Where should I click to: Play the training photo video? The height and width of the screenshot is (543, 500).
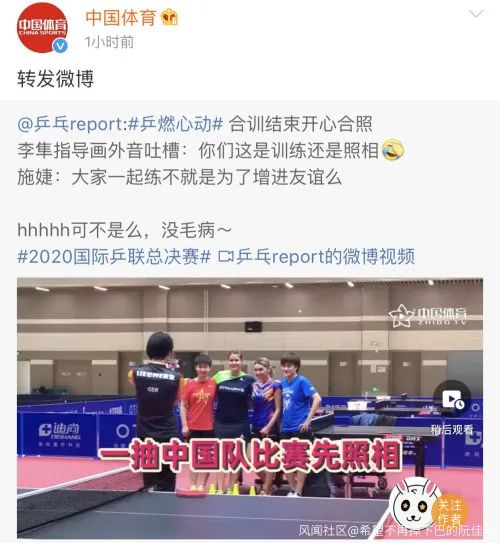pos(250,408)
